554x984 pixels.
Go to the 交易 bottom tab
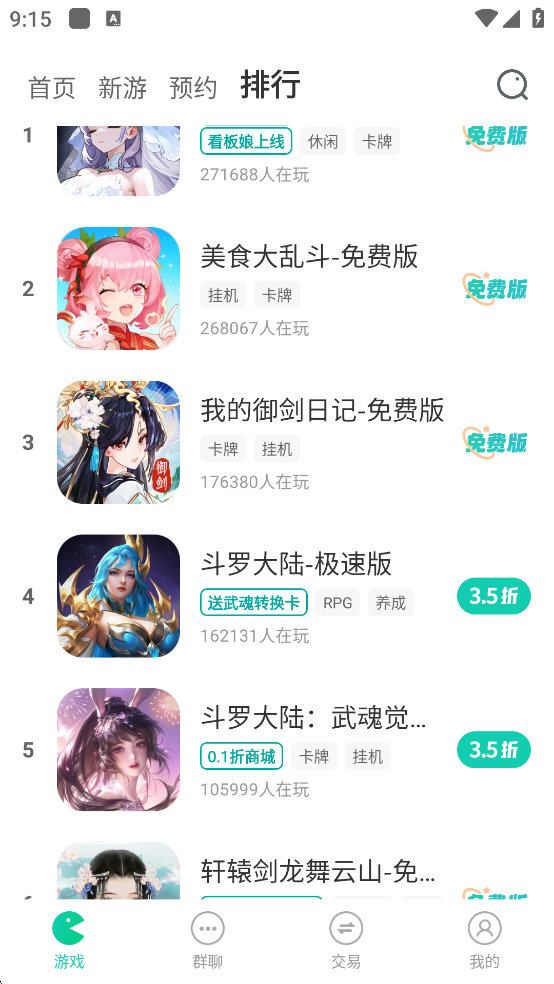pyautogui.click(x=346, y=940)
